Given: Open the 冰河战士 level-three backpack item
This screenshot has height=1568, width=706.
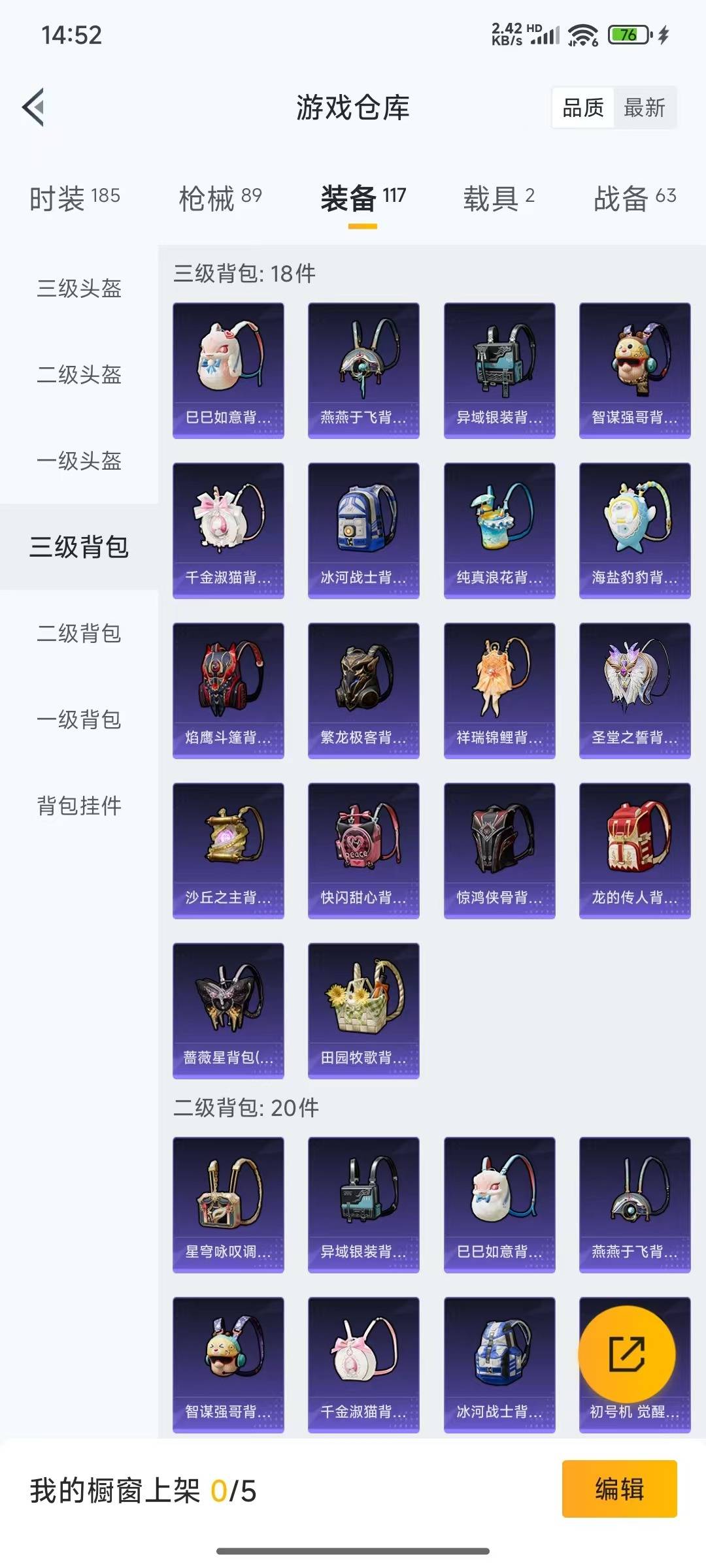Looking at the screenshot, I should (x=363, y=531).
